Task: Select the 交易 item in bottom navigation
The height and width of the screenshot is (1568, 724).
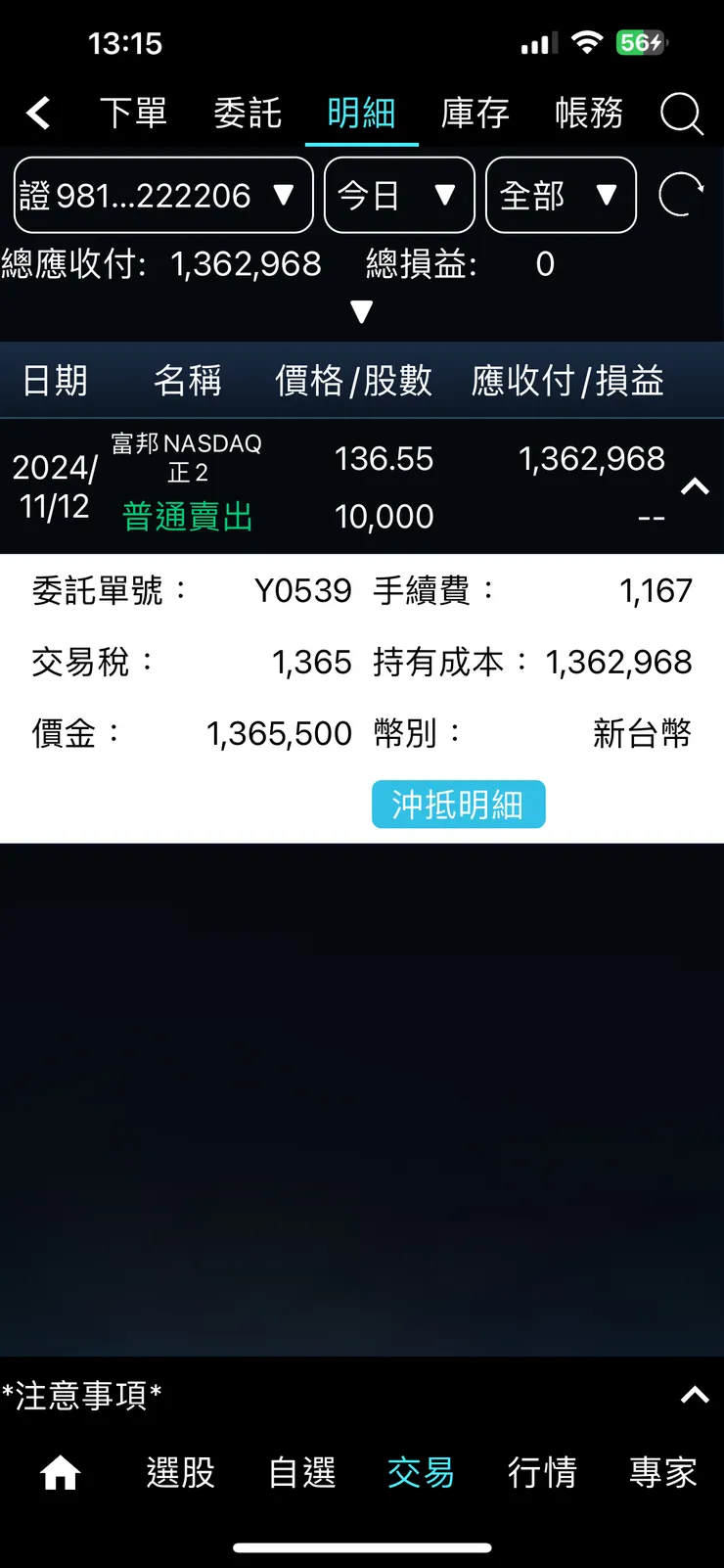Action: [421, 1471]
